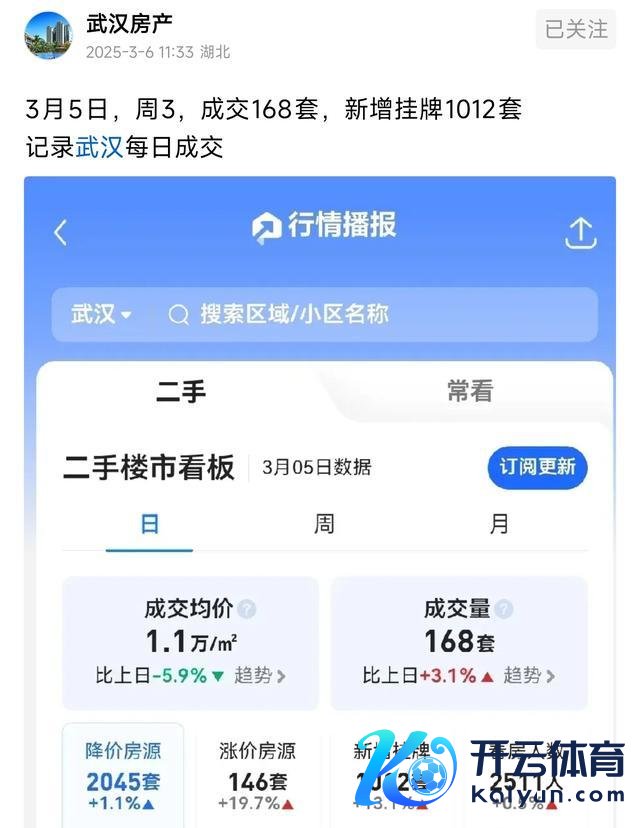Open the 武汉房产 username
The image size is (640, 828).
pyautogui.click(x=127, y=23)
